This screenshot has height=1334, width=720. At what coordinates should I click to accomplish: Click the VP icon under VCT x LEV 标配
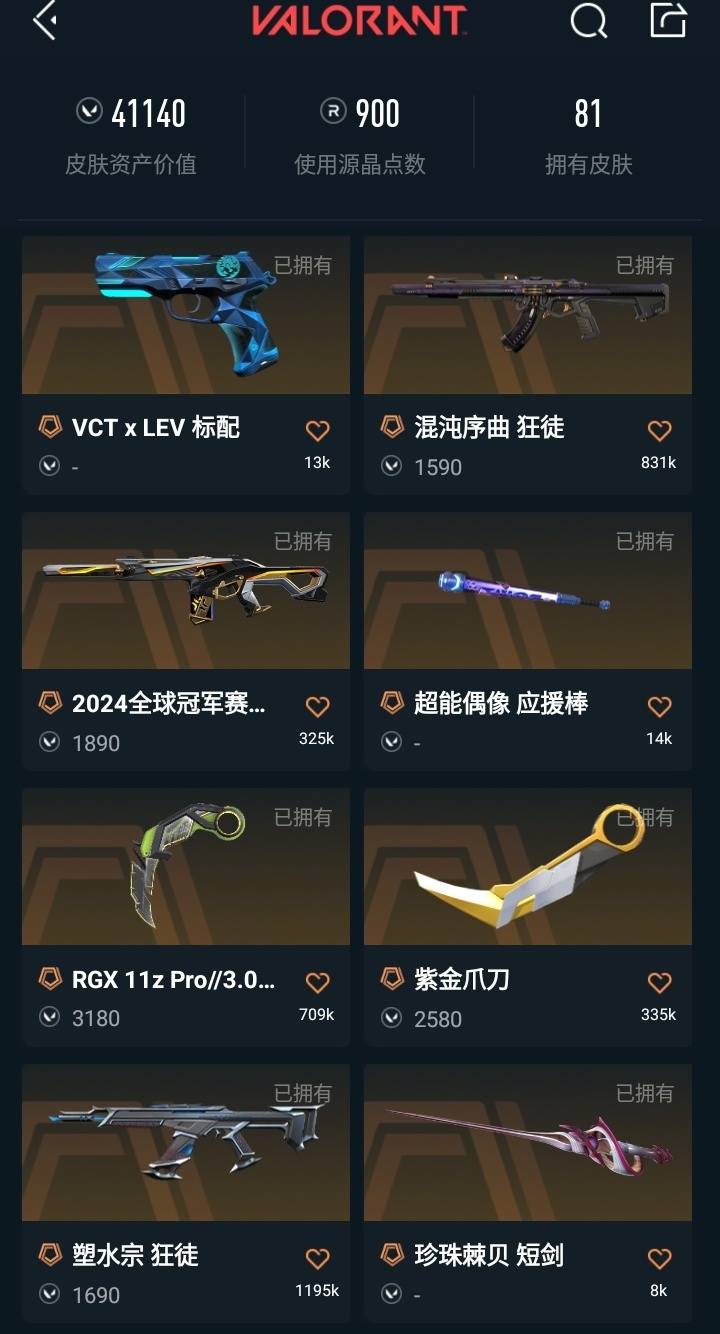[48, 466]
